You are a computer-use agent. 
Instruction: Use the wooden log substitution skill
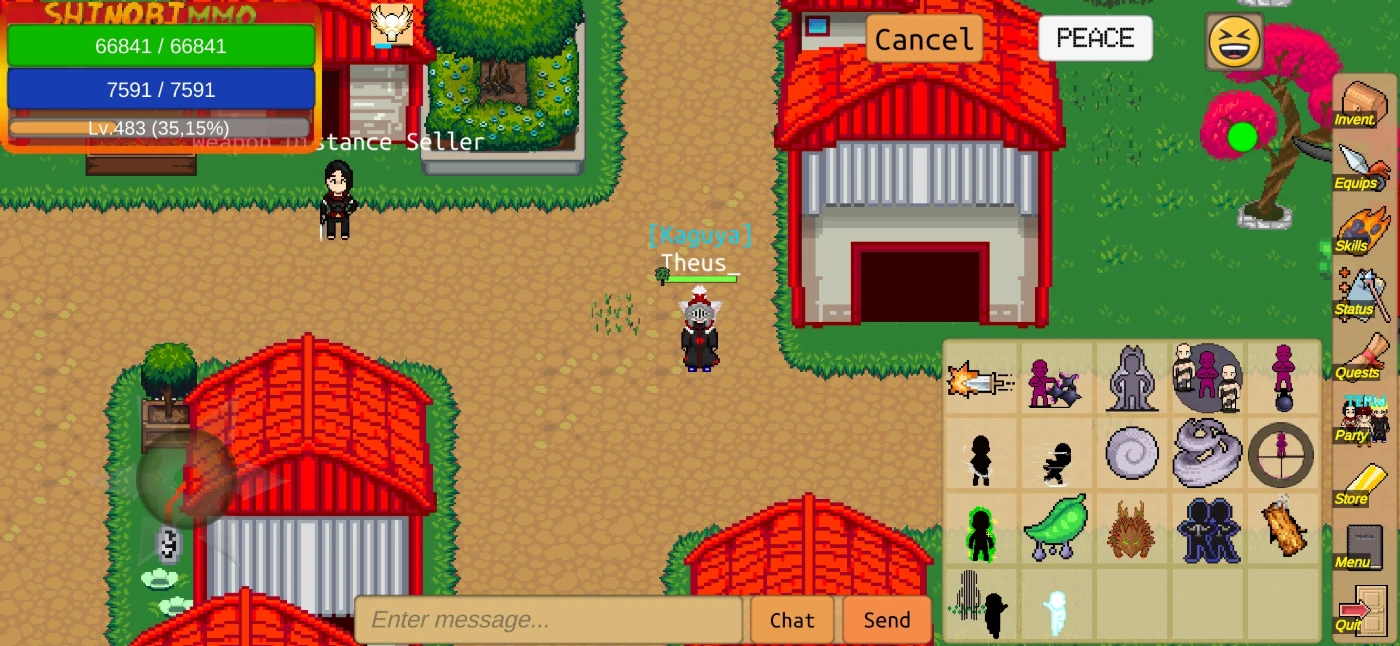click(x=1282, y=528)
